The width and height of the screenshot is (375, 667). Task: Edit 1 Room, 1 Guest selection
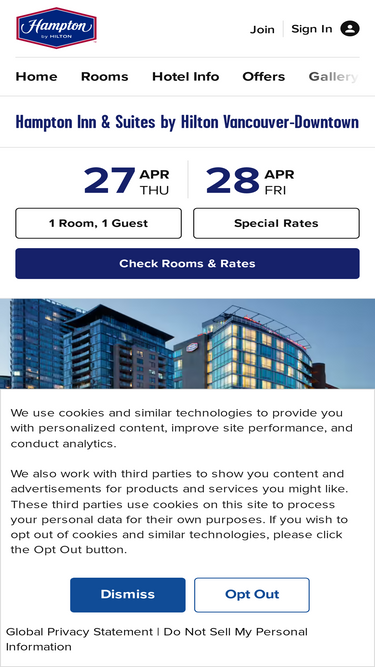99,223
